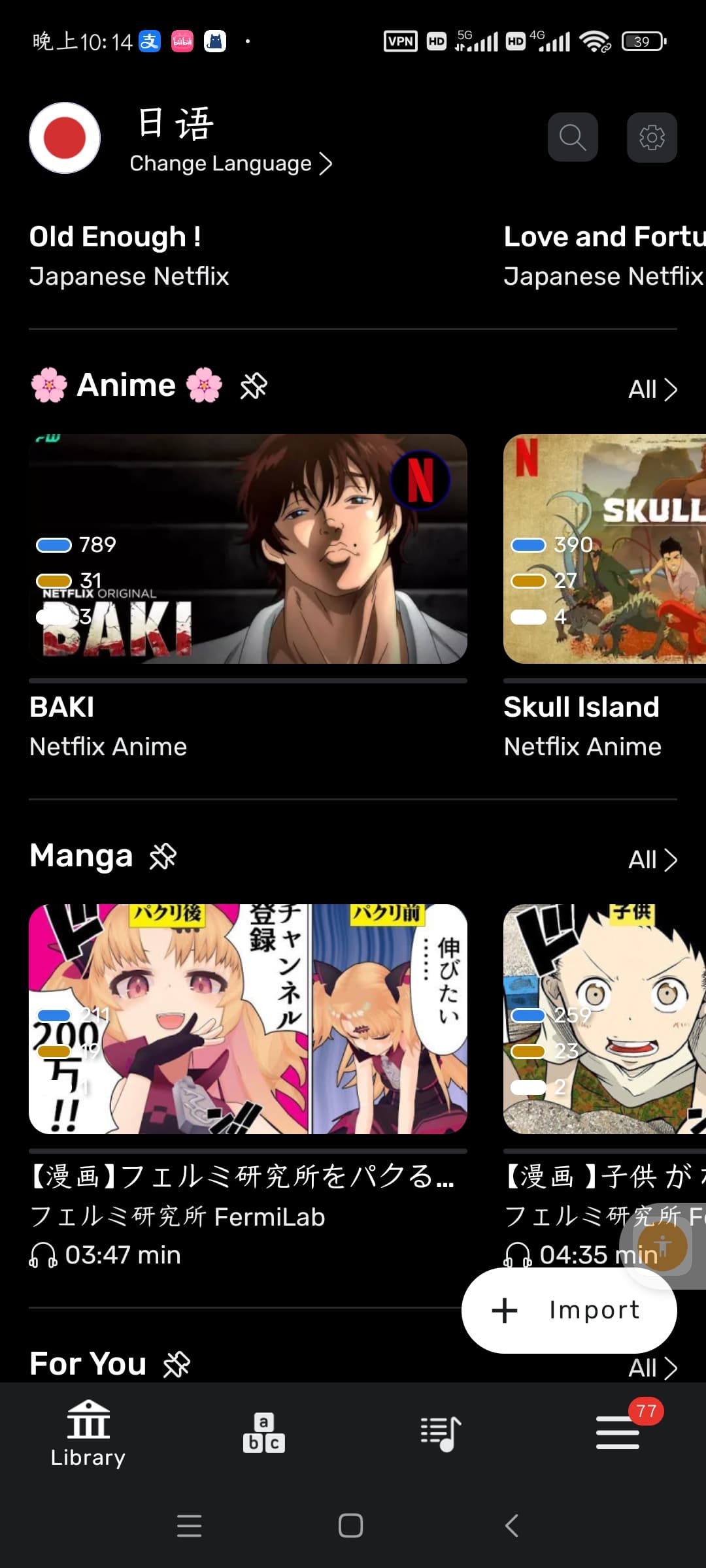Tap the Import button
Image resolution: width=706 pixels, height=1568 pixels.
tap(569, 1310)
